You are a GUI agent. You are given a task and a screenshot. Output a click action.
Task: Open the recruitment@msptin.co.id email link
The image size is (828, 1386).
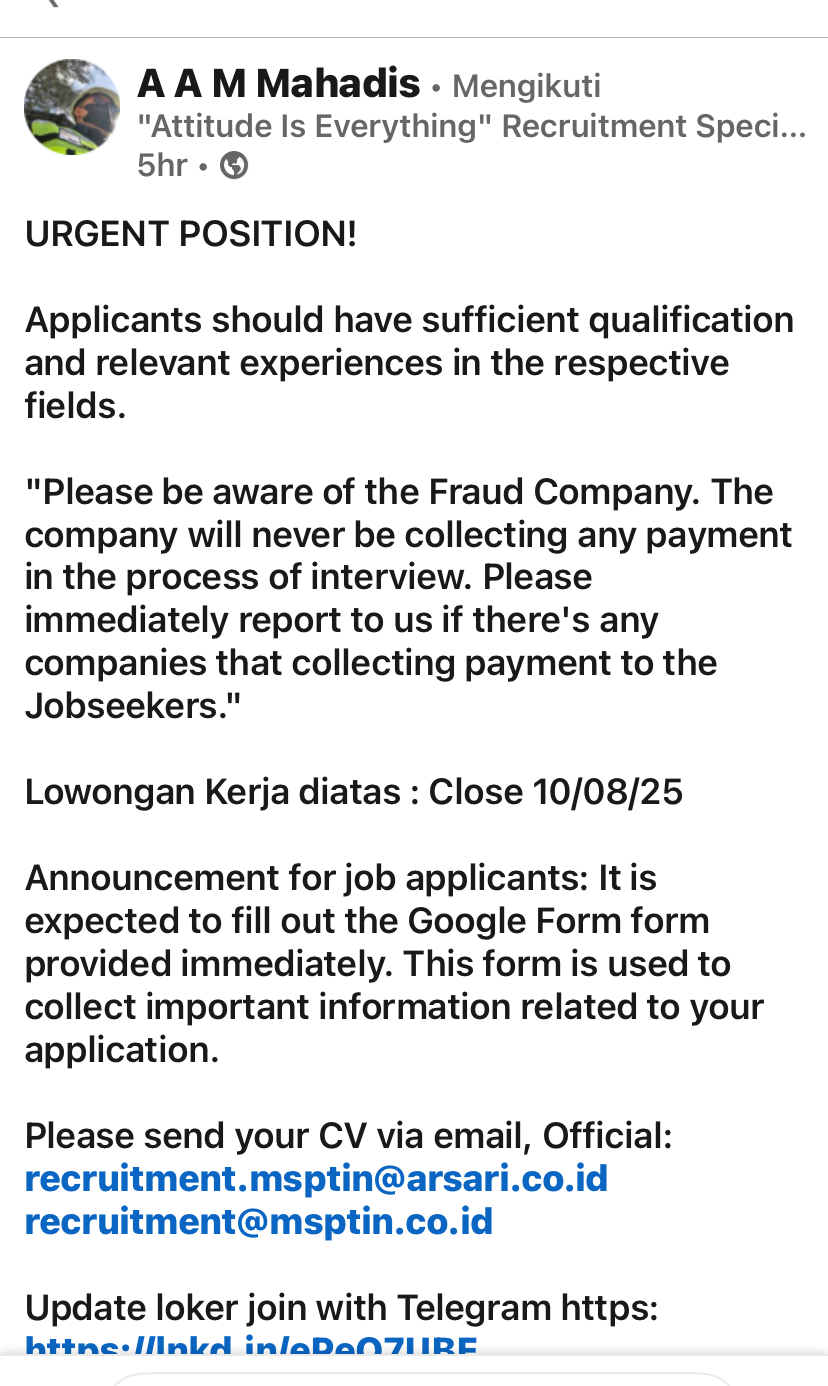(x=259, y=1221)
